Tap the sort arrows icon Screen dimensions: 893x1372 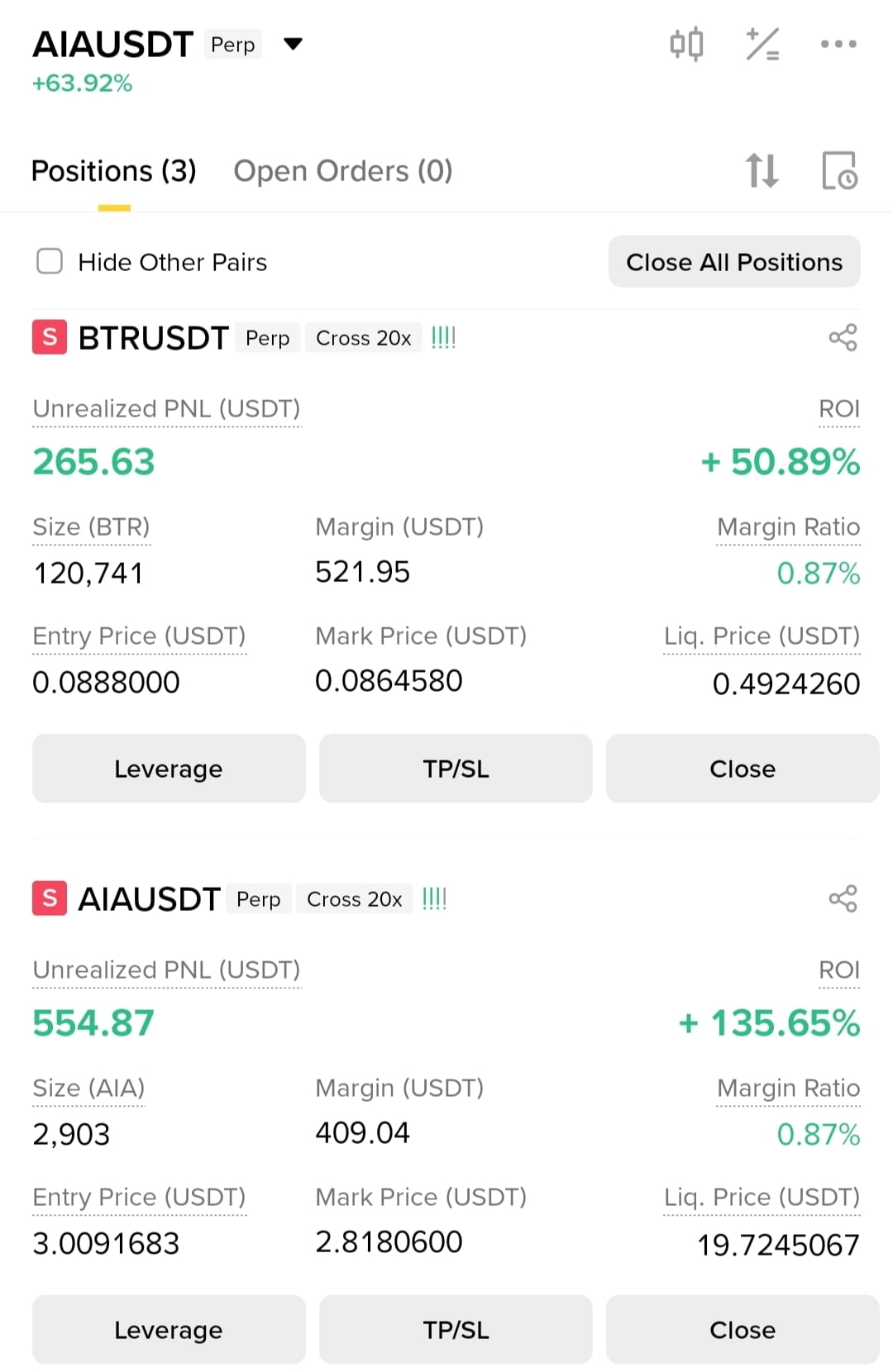(x=762, y=170)
